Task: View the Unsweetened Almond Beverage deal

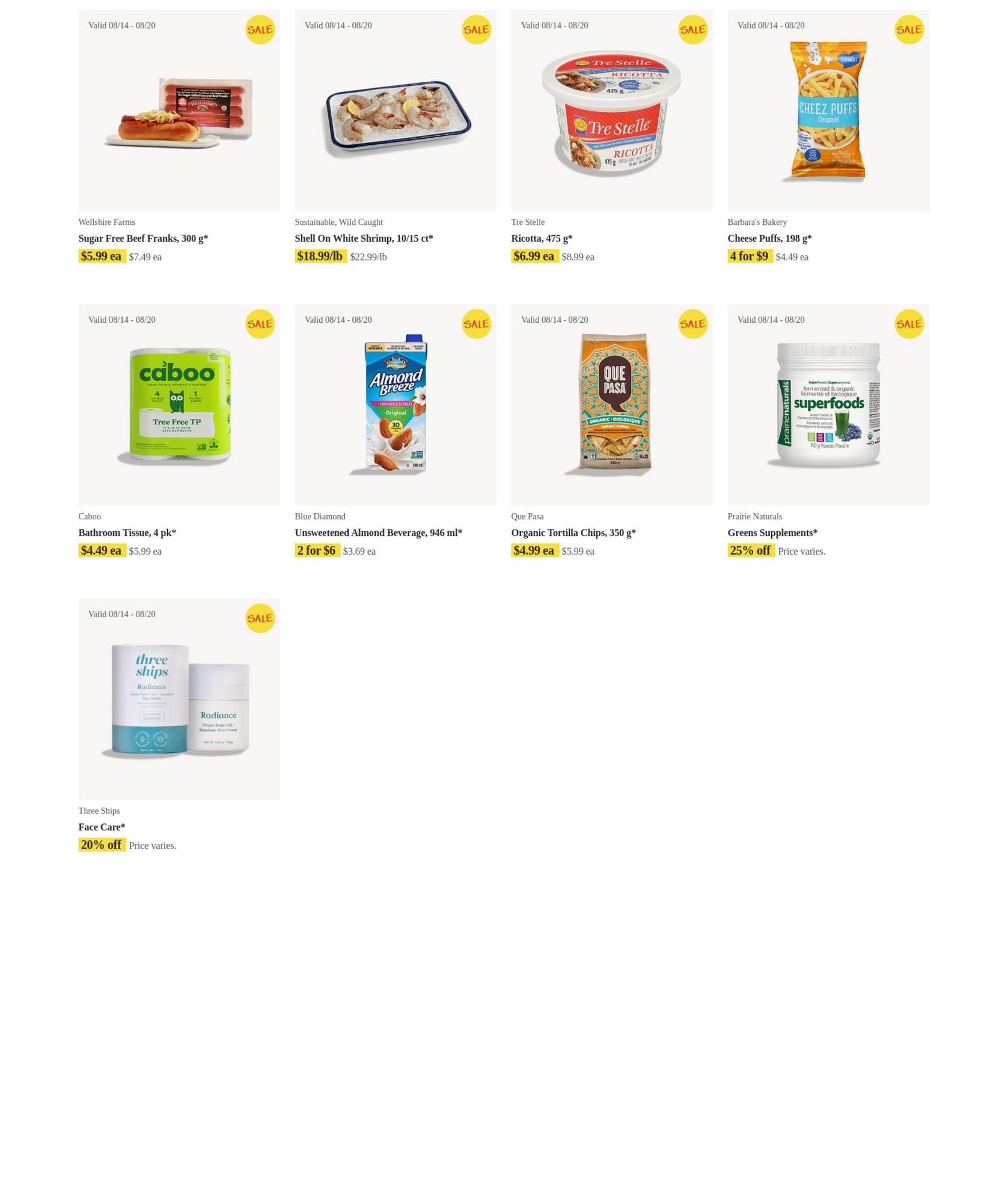Action: [x=395, y=406]
